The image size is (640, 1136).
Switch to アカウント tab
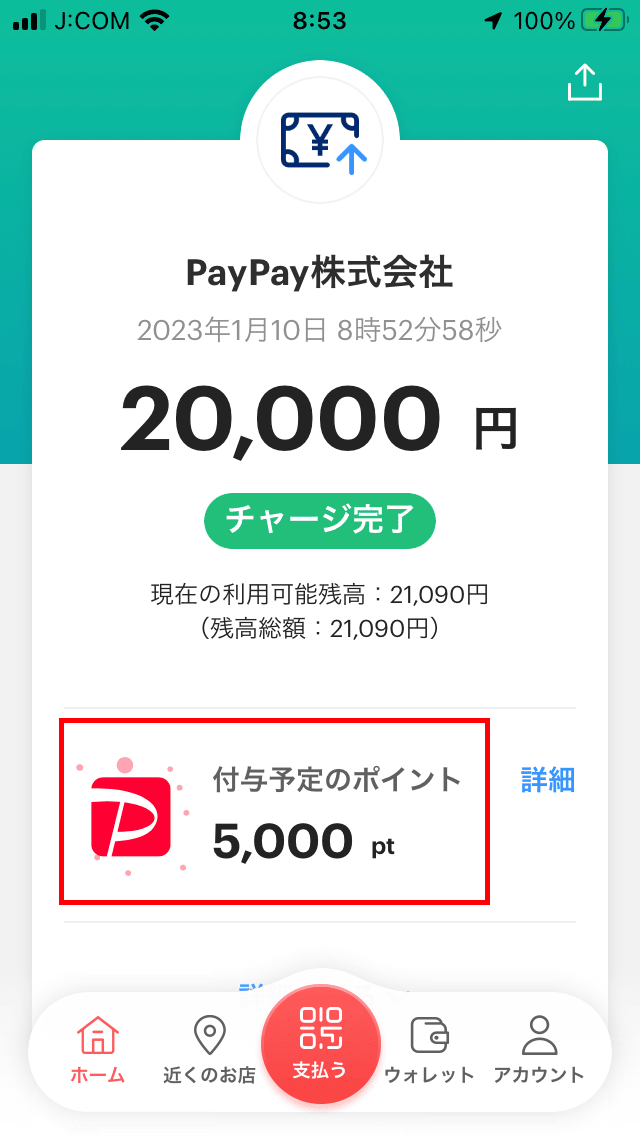pos(539,1049)
